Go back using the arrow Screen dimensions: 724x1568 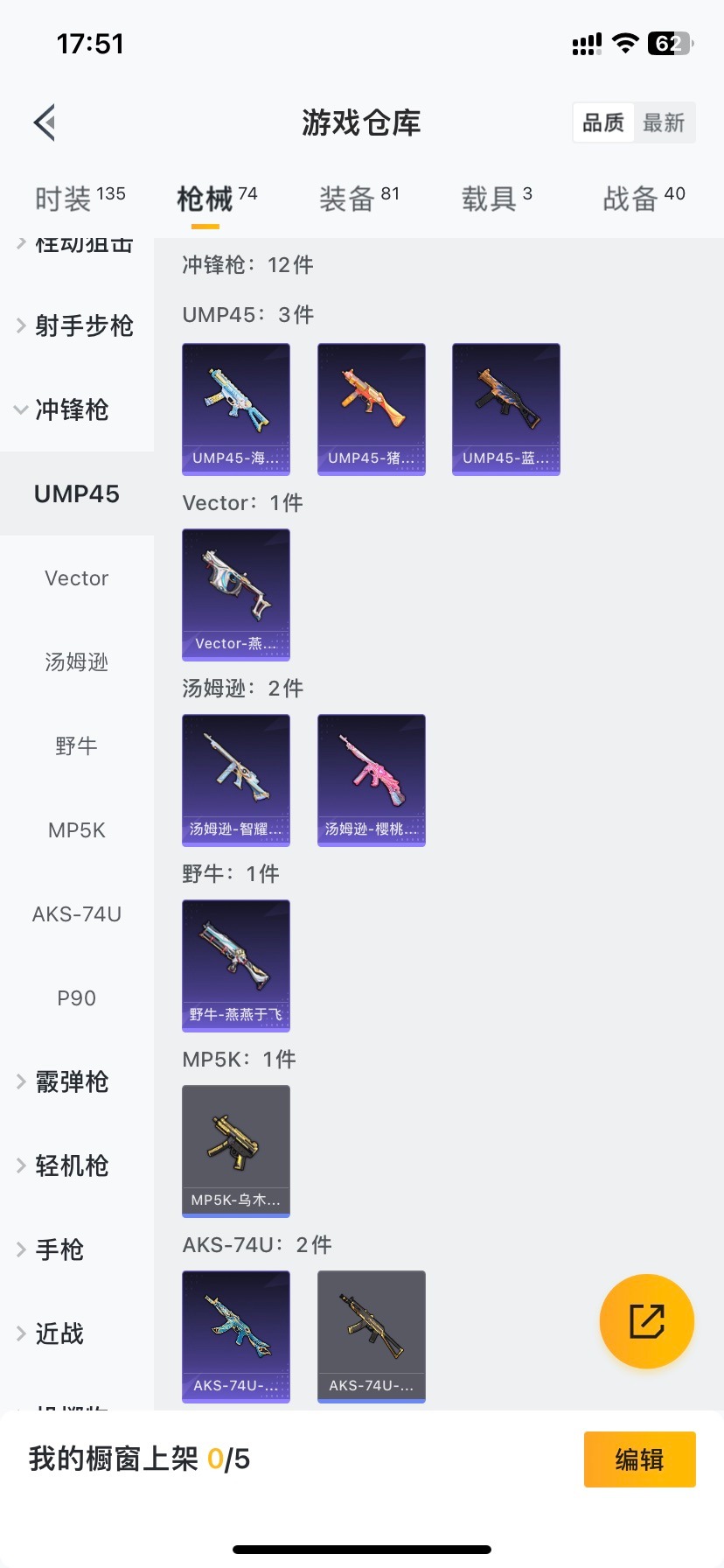click(45, 122)
